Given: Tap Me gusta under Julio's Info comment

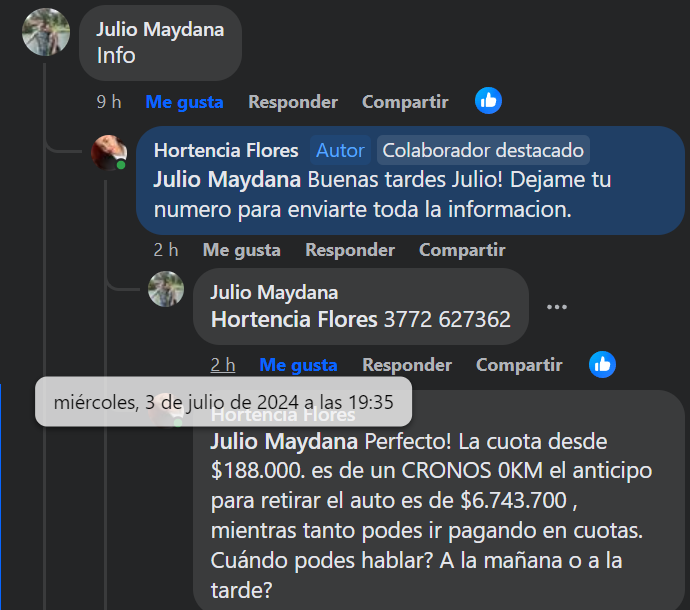Looking at the screenshot, I should pos(184,102).
